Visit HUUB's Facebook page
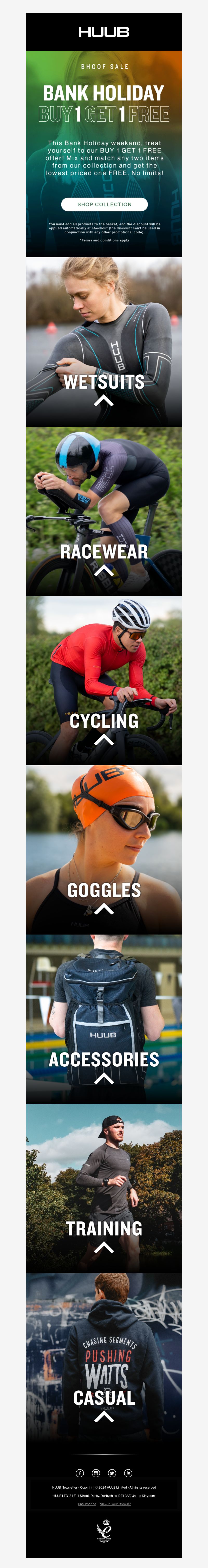208x1568 pixels. pos(80,1473)
